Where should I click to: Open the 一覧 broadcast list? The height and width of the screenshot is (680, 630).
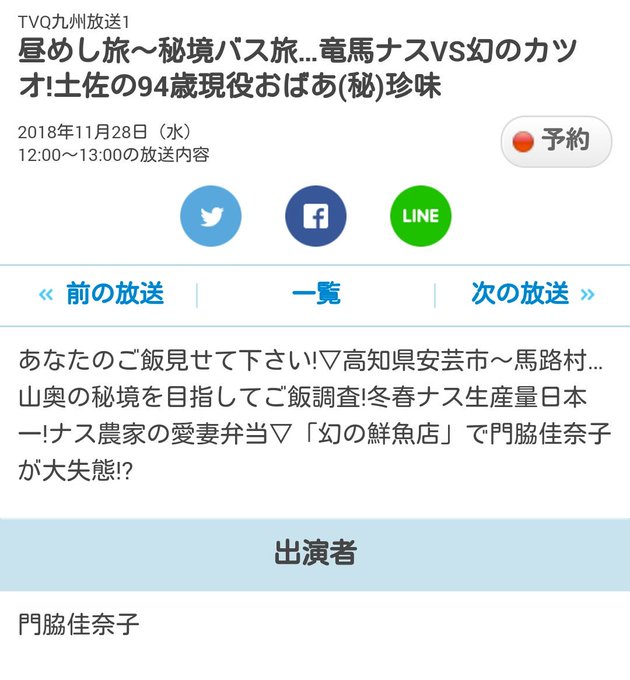316,294
